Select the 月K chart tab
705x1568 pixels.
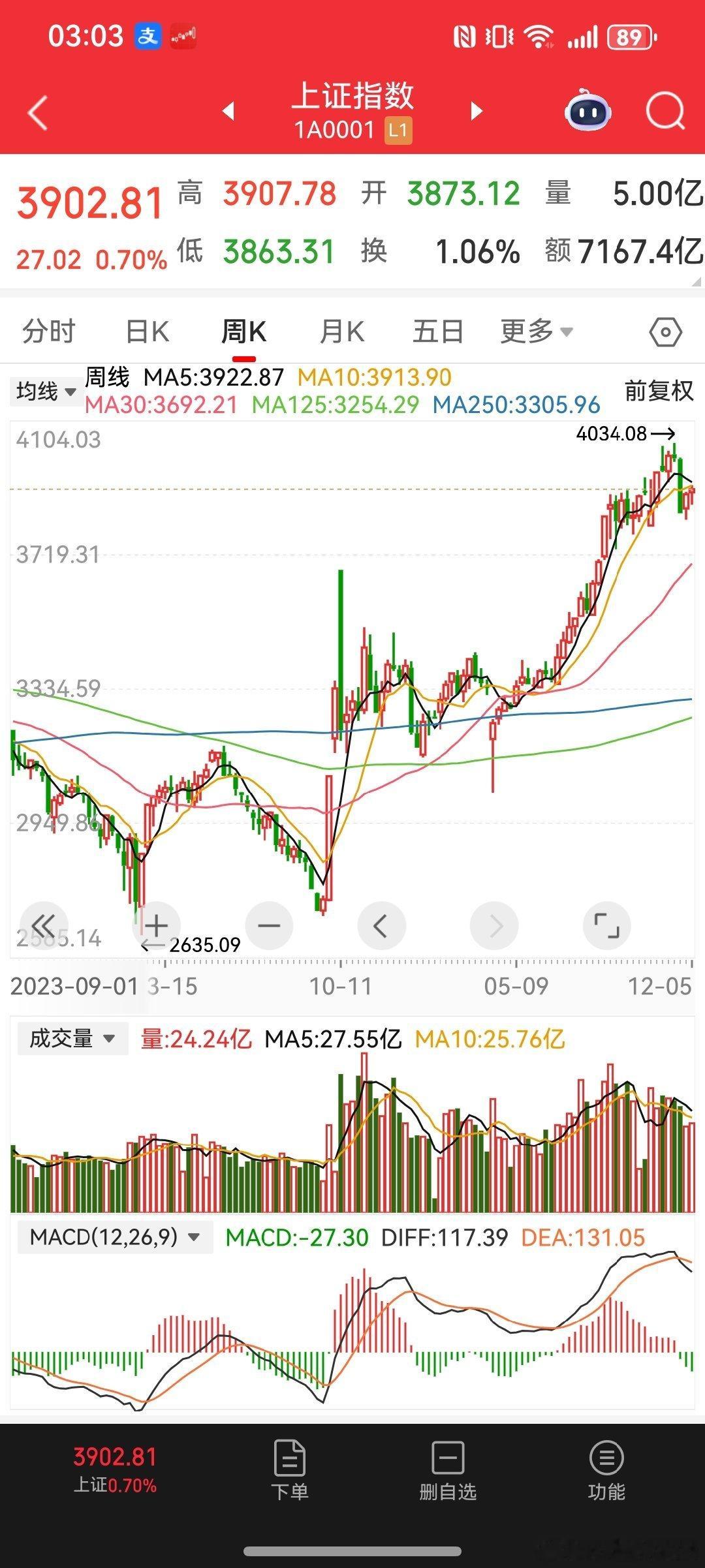click(x=341, y=331)
